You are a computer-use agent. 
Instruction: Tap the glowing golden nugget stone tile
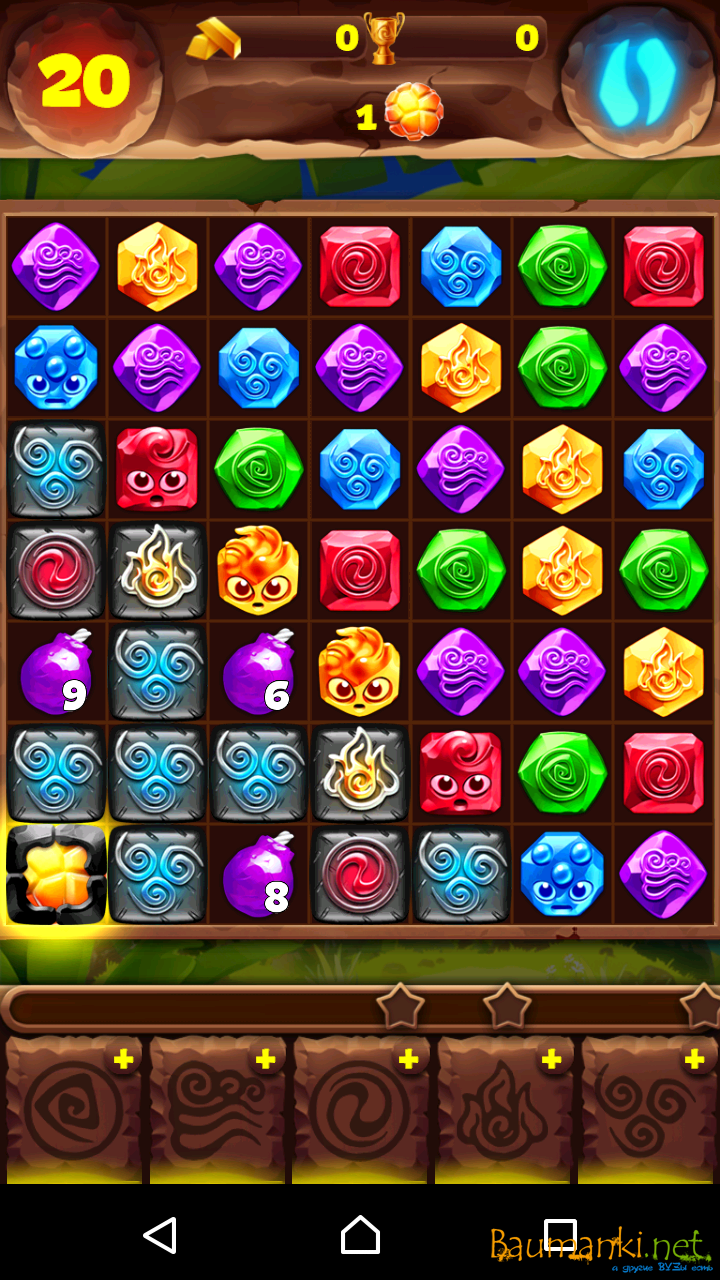57,874
